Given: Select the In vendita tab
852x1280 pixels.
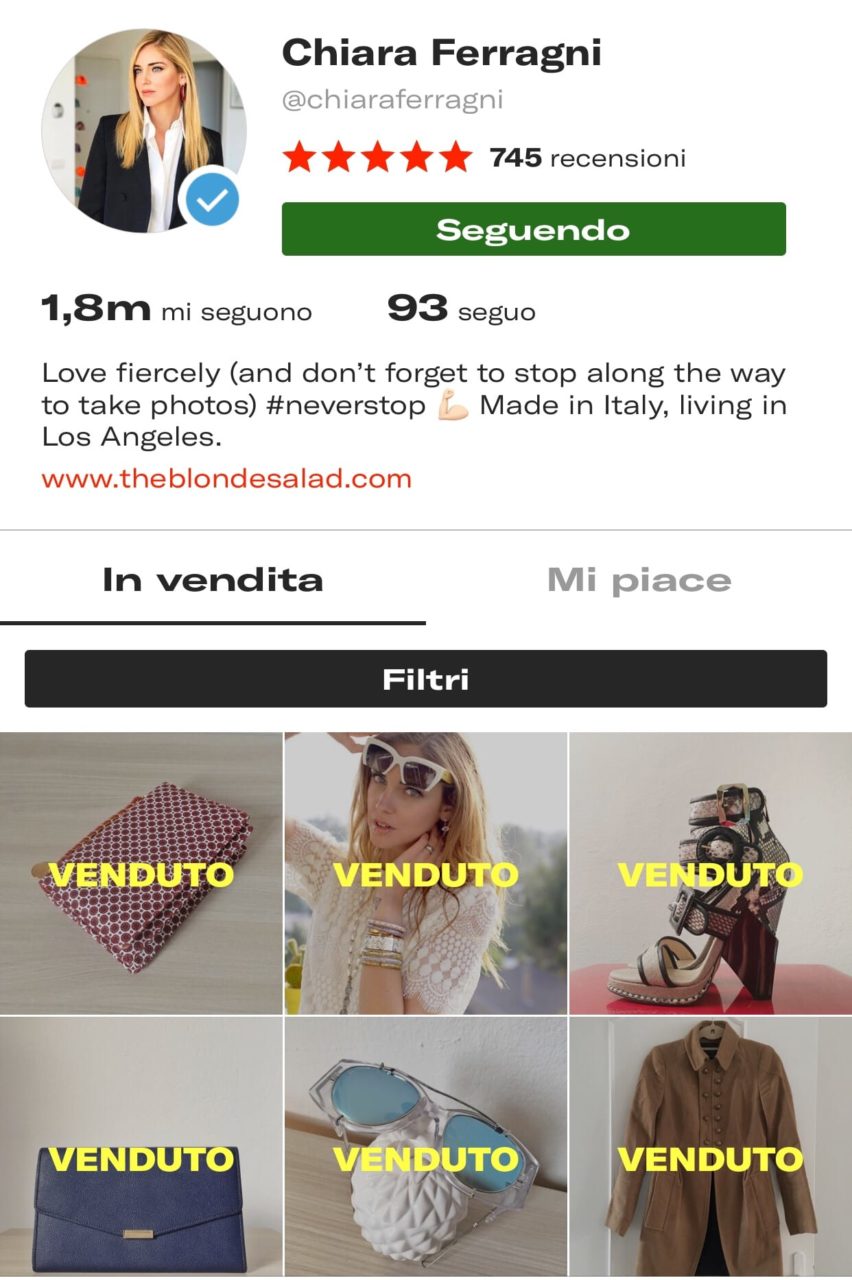Looking at the screenshot, I should pyautogui.click(x=213, y=580).
